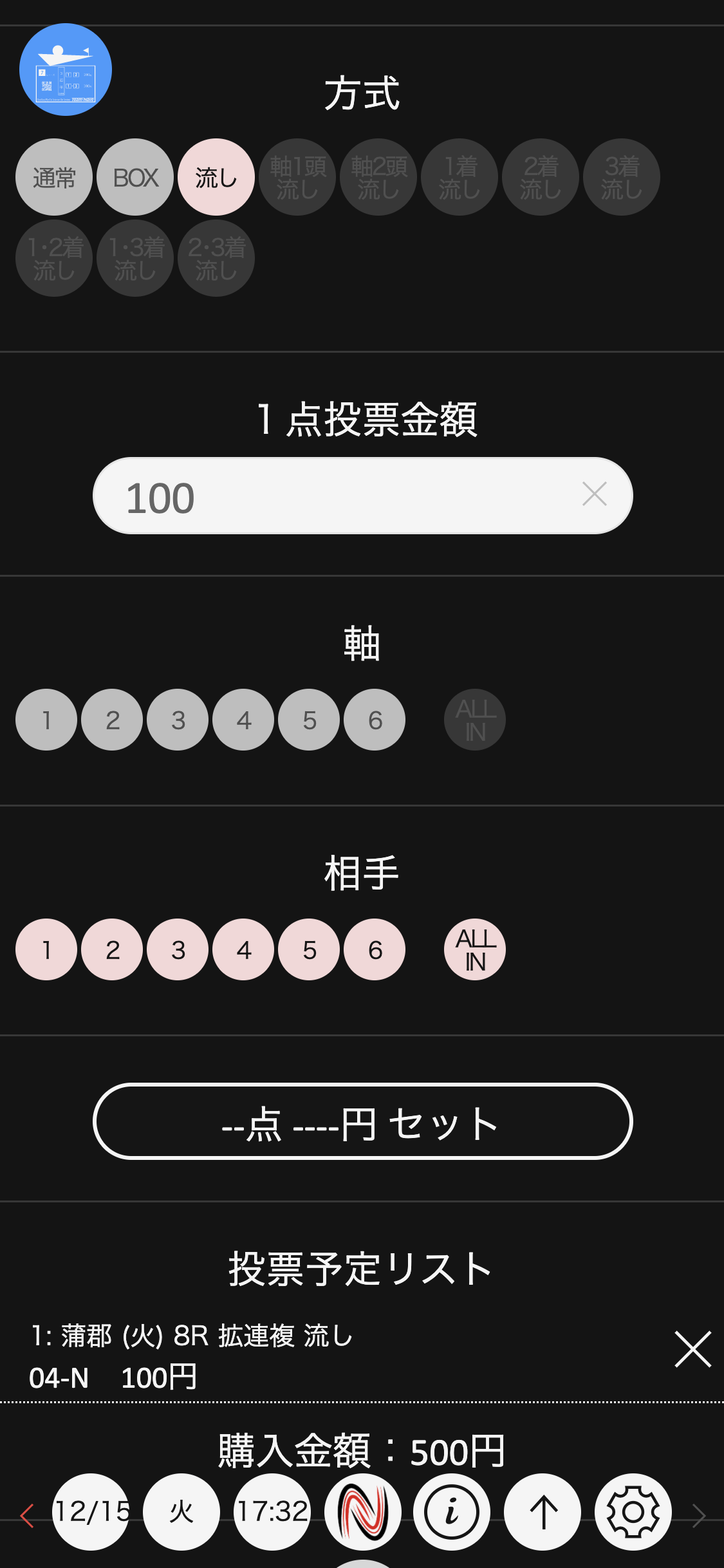This screenshot has width=724, height=1568.
Task: Pick boat 6 as 軸
Action: pos(375,720)
